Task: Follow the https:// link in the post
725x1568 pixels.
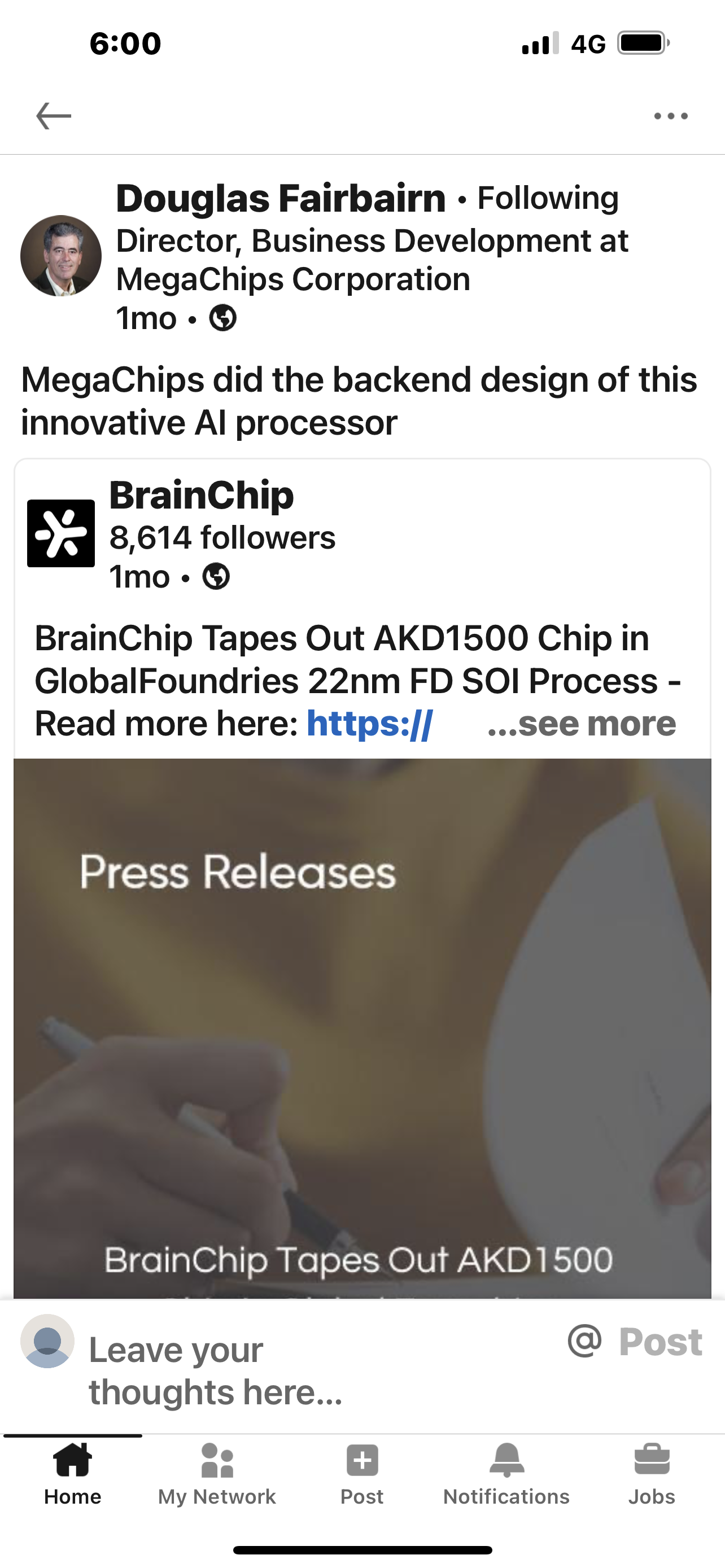Action: 369,724
